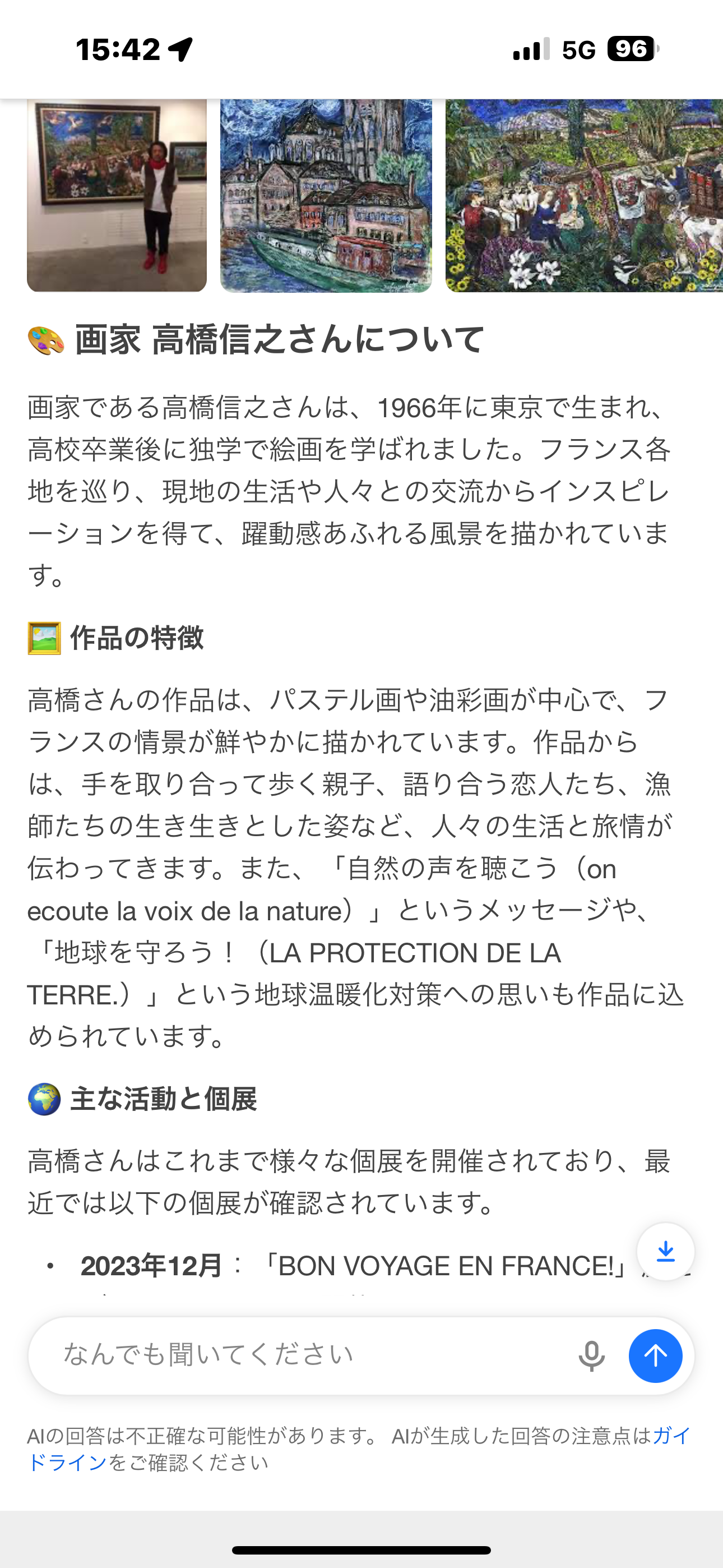
Task: Open the photo of the artist in the gallery
Action: pos(117,195)
